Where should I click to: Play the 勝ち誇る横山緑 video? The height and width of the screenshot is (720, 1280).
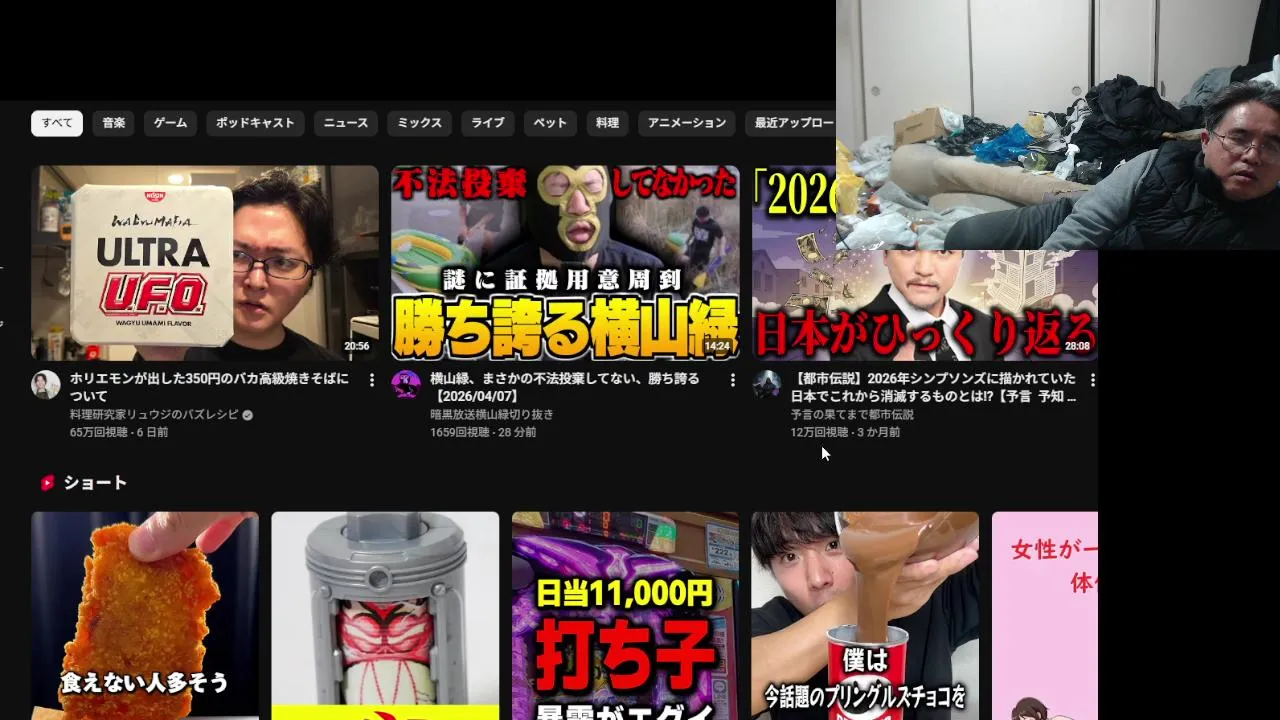click(565, 262)
